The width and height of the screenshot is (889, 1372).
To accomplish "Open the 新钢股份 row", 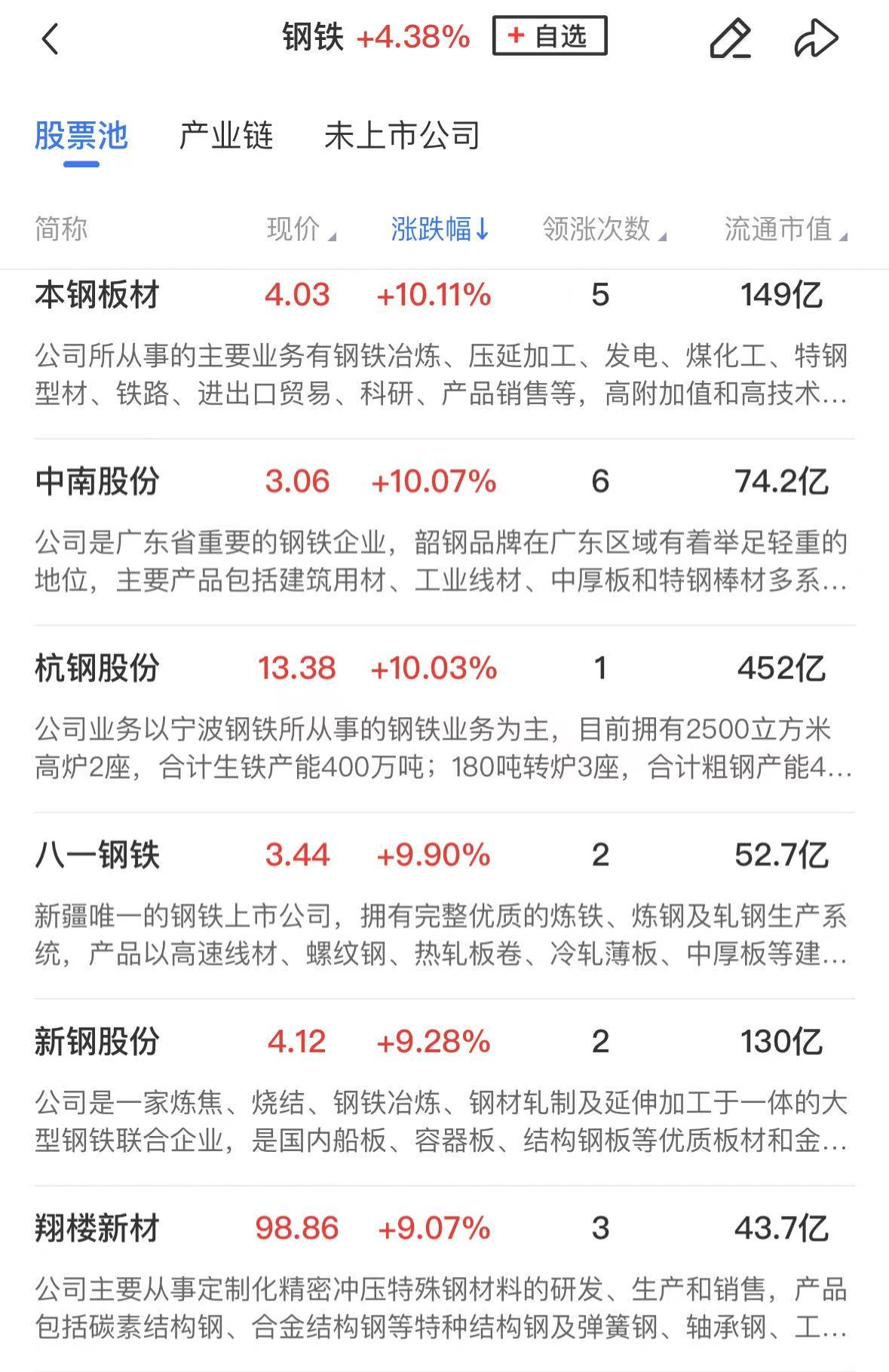I will 97,1042.
